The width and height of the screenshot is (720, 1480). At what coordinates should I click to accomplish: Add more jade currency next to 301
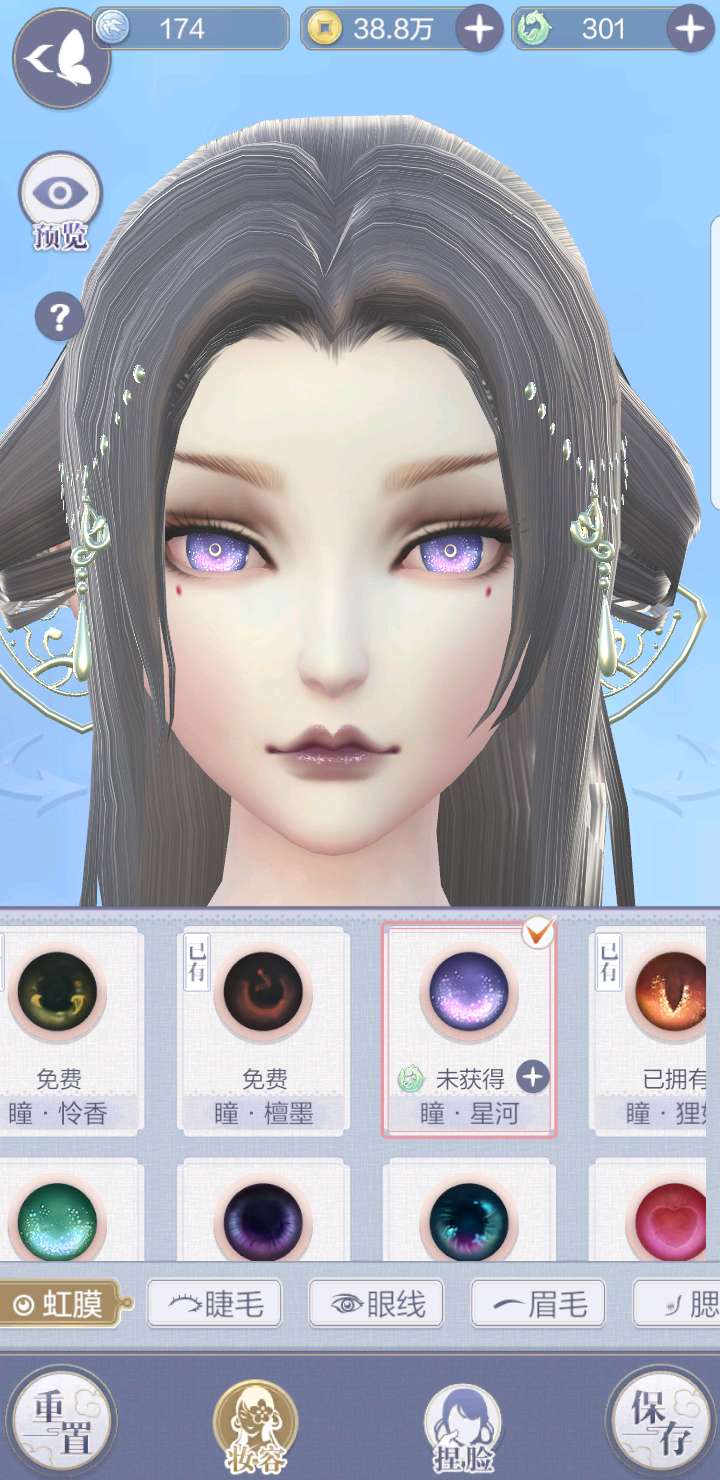tap(690, 29)
